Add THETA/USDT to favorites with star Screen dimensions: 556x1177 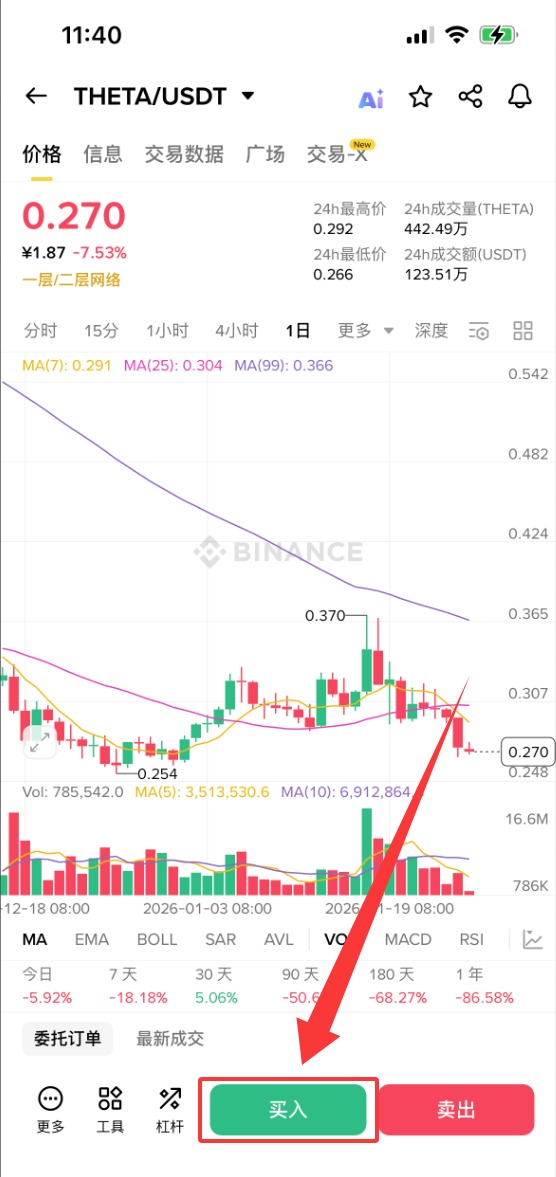[x=421, y=97]
